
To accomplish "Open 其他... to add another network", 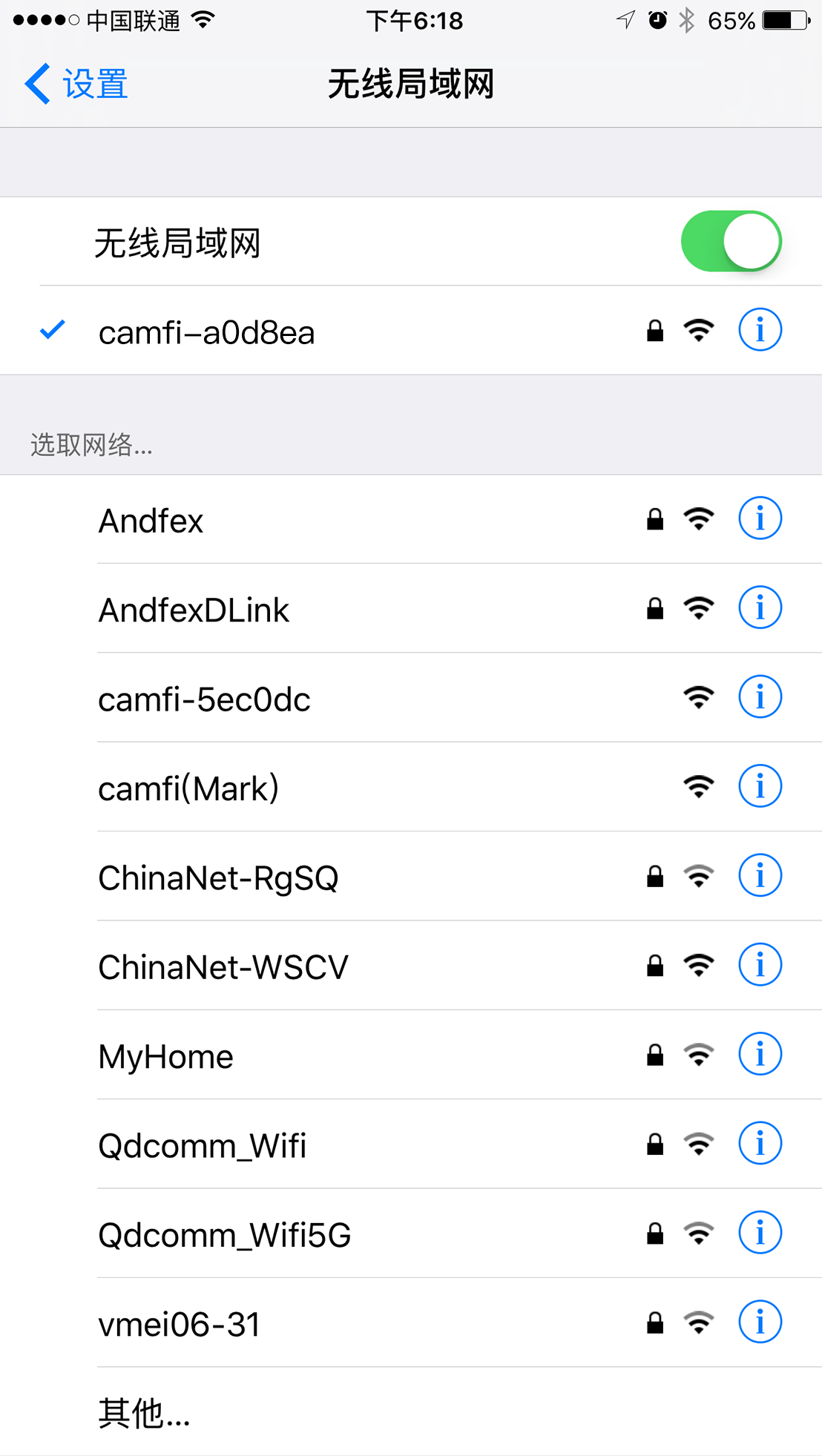I will 411,1411.
